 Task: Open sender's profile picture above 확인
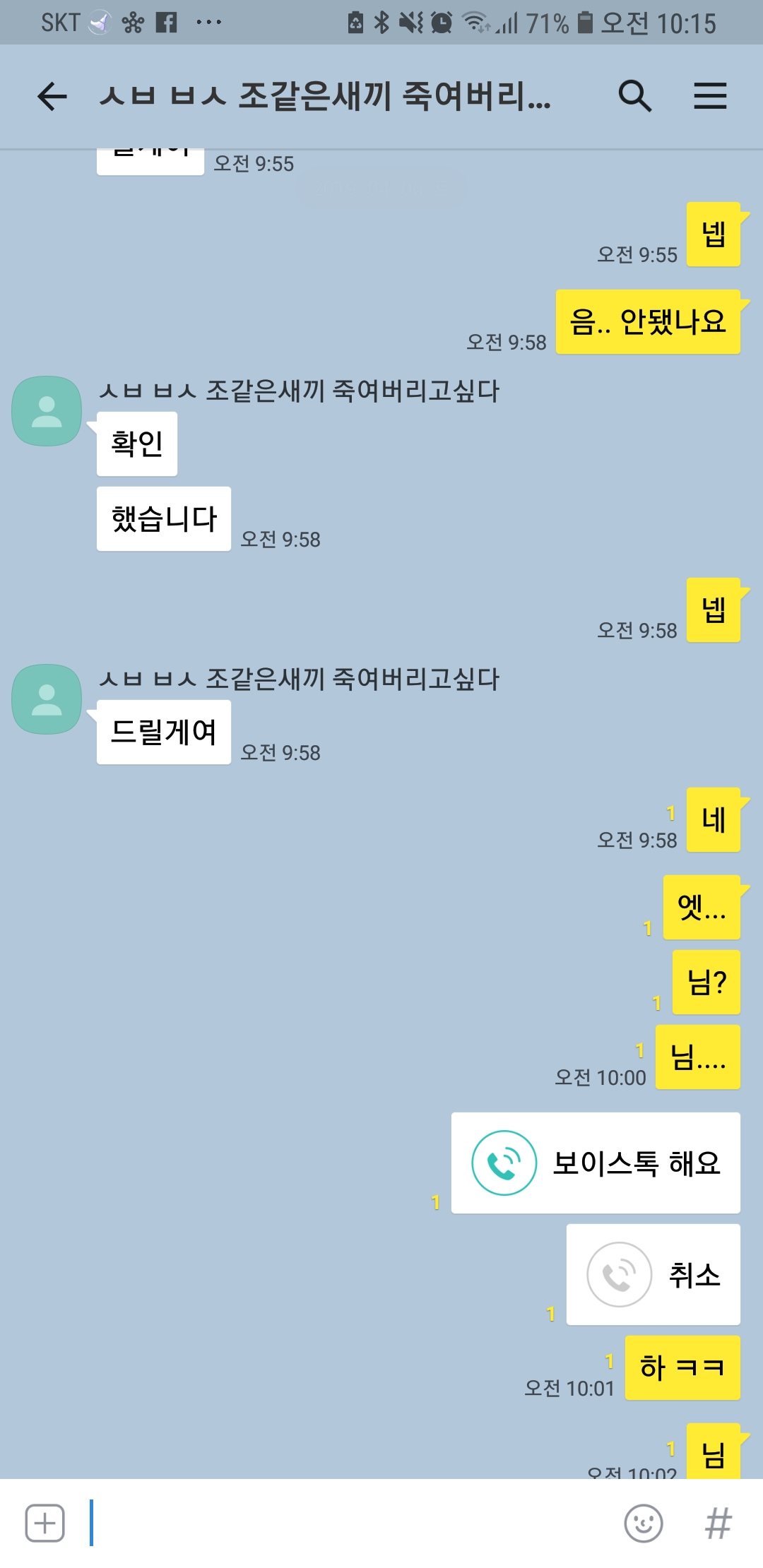click(47, 411)
